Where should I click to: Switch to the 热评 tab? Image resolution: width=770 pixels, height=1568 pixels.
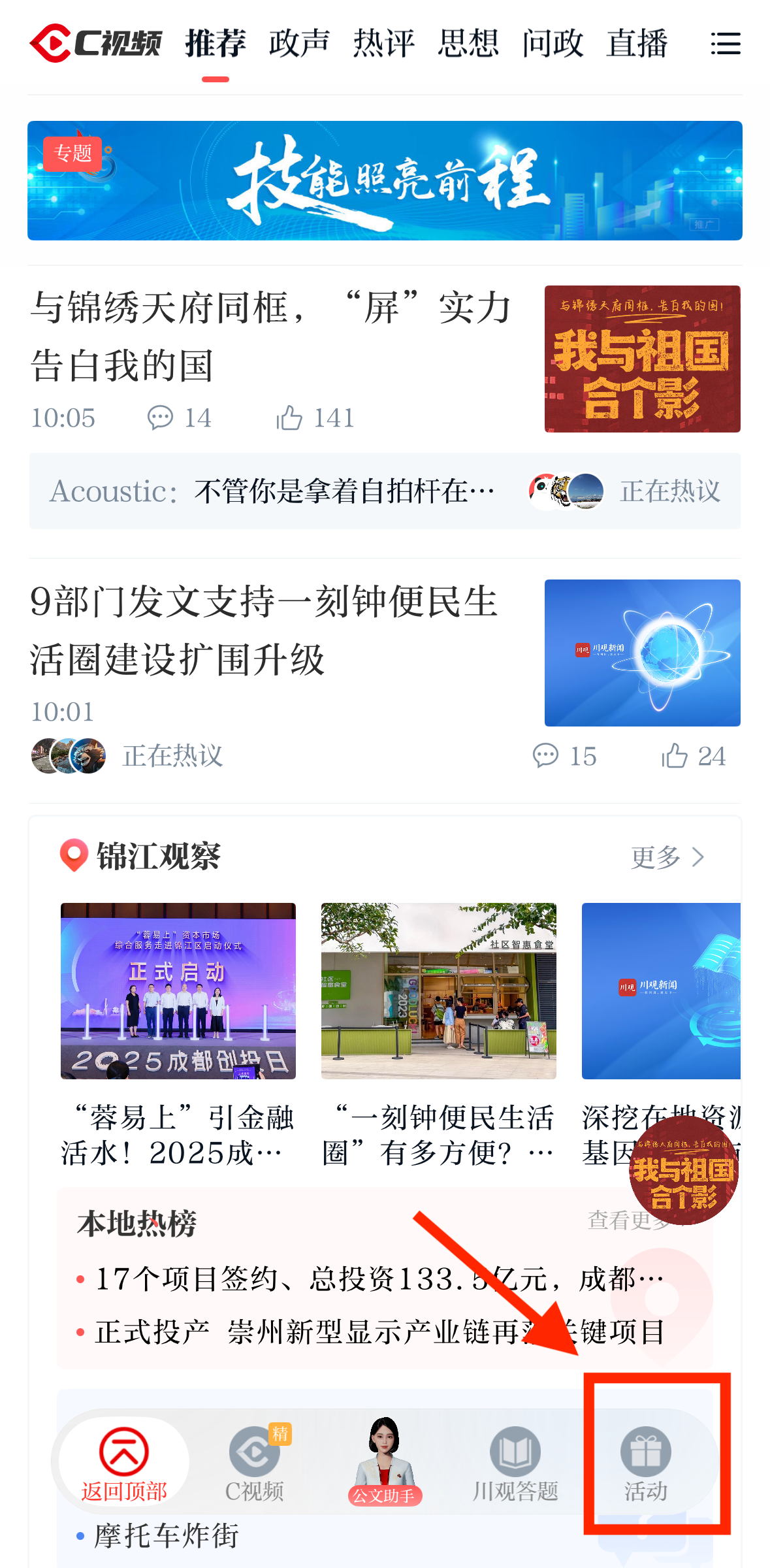click(383, 44)
